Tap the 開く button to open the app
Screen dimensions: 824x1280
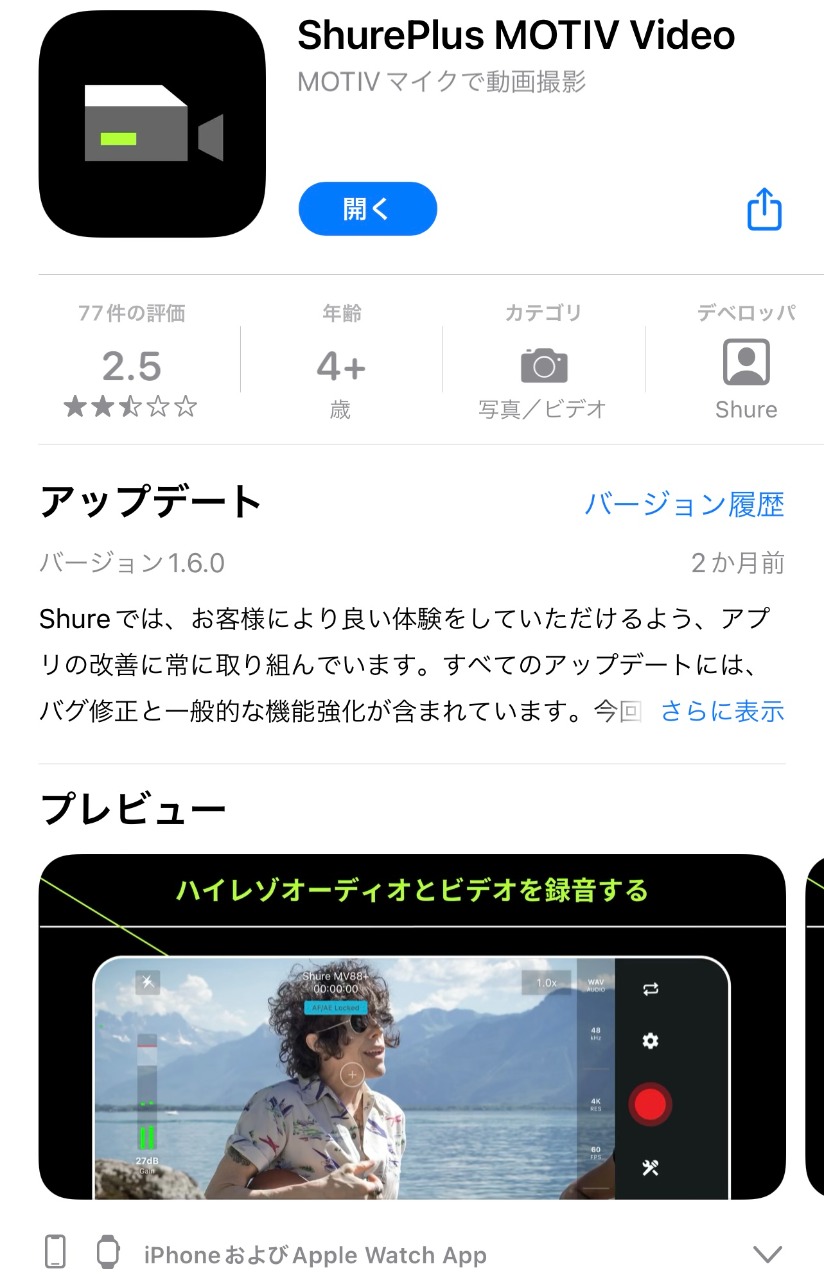[367, 209]
